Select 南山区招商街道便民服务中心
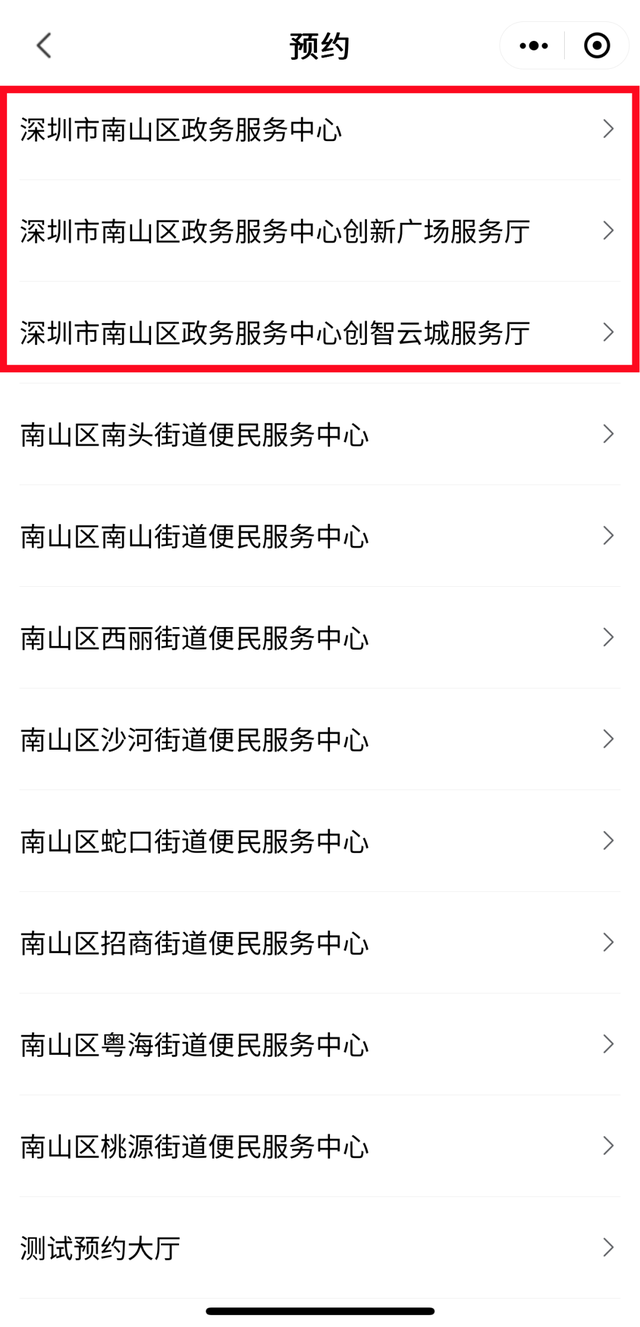This screenshot has width=640, height=1327. 318,943
